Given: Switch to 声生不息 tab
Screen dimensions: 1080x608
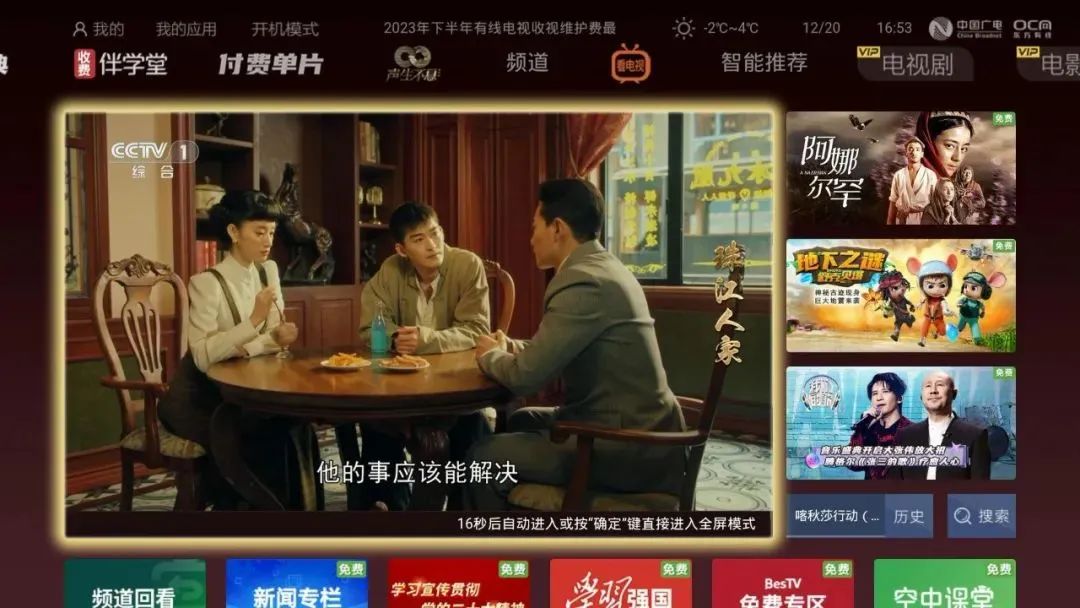Looking at the screenshot, I should coord(413,63).
